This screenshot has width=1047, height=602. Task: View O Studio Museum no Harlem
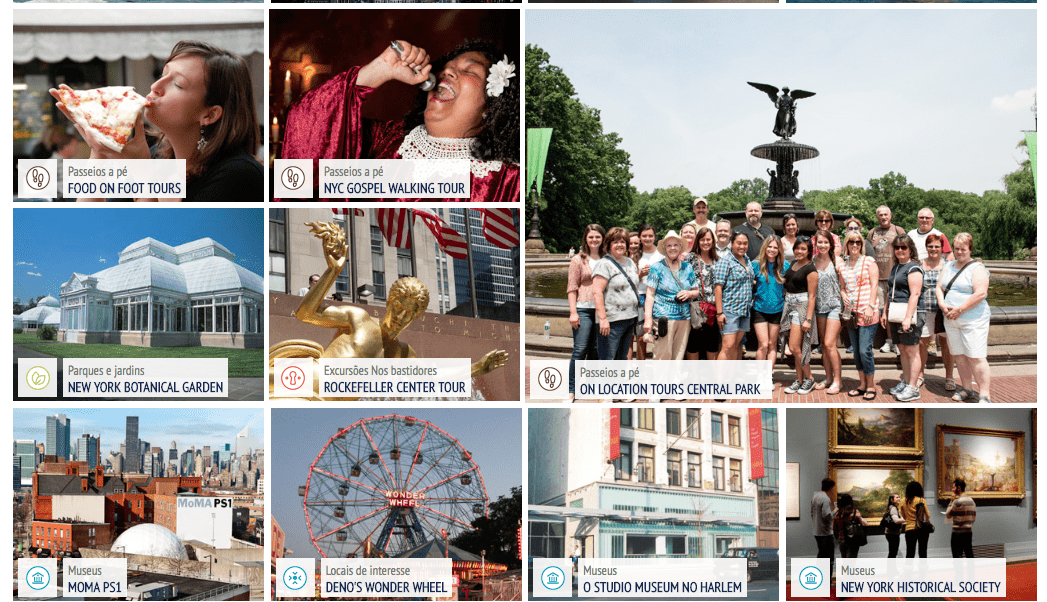[x=653, y=503]
